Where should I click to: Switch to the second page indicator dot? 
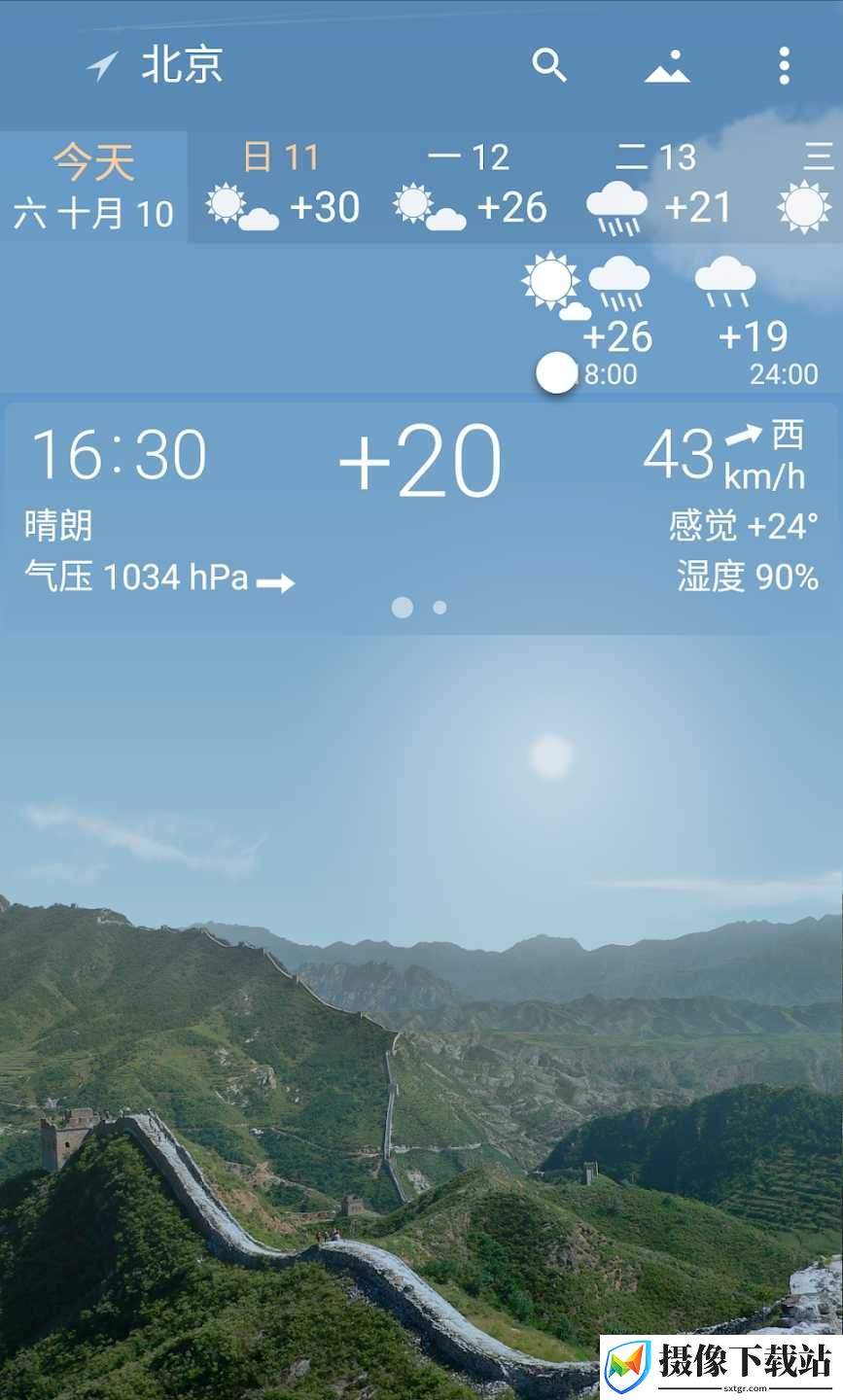[439, 608]
